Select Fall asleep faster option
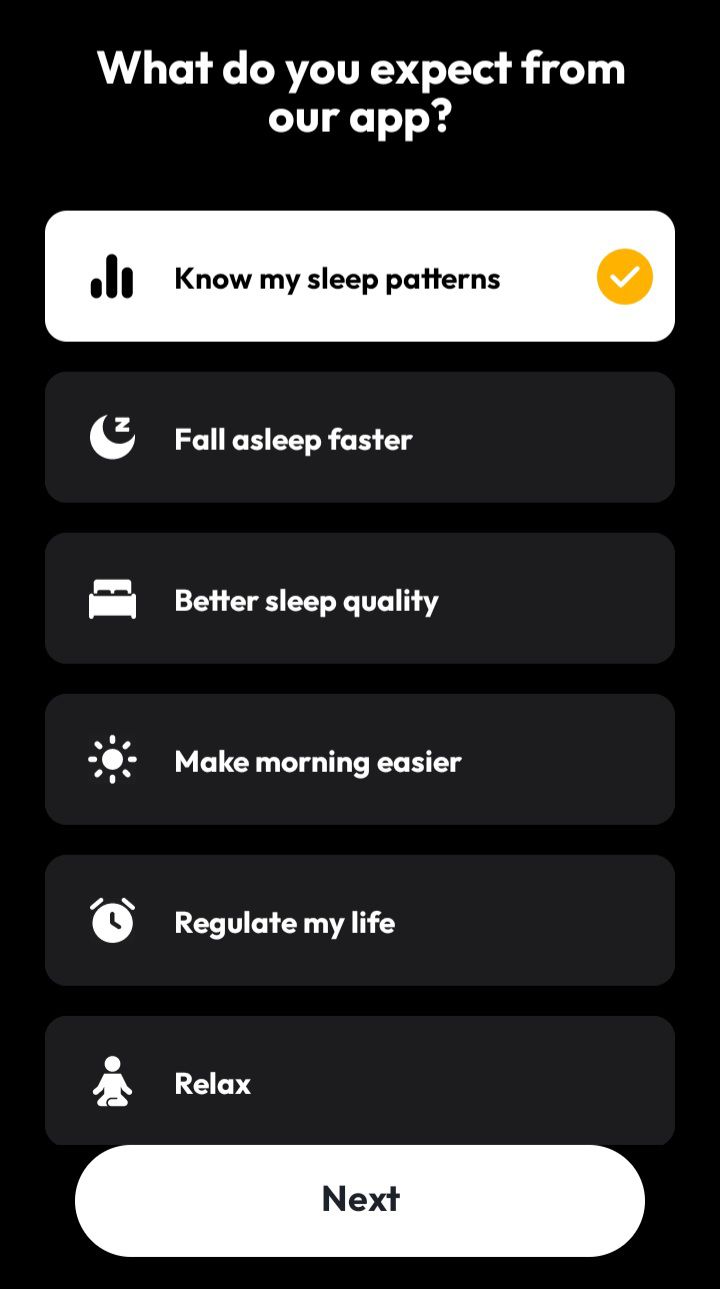This screenshot has width=720, height=1289. coord(360,437)
